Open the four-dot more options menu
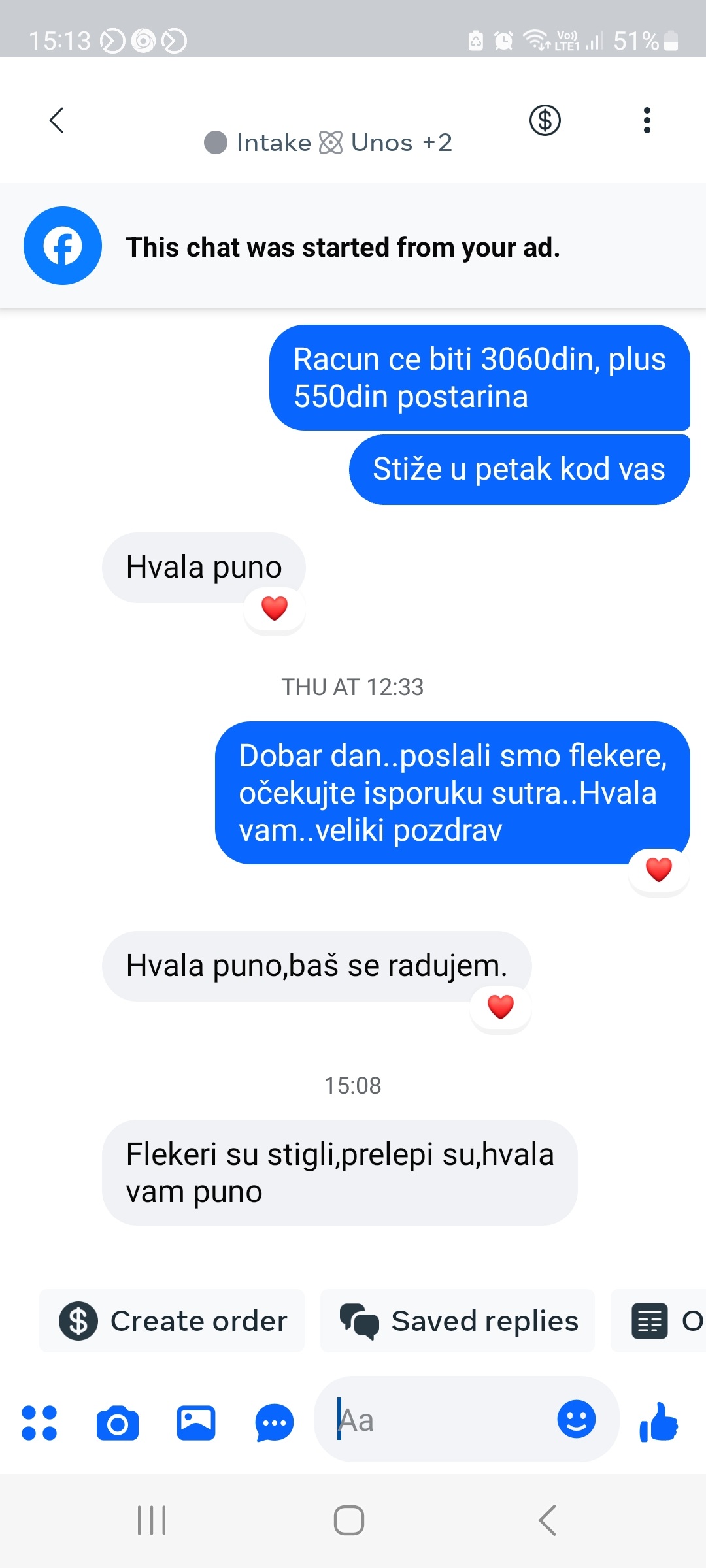 pos(39,1423)
